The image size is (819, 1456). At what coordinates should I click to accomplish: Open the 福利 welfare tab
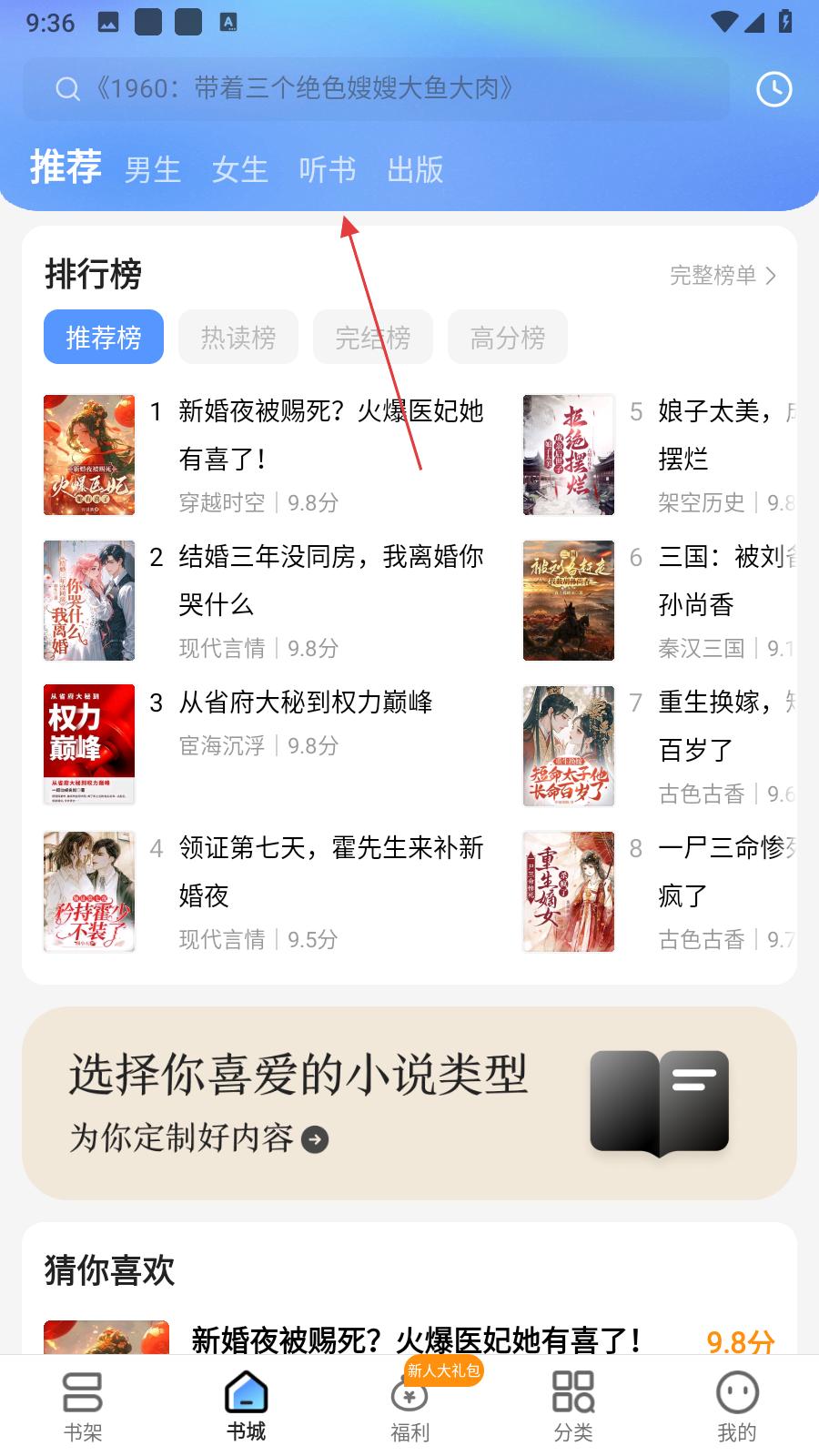409,1406
